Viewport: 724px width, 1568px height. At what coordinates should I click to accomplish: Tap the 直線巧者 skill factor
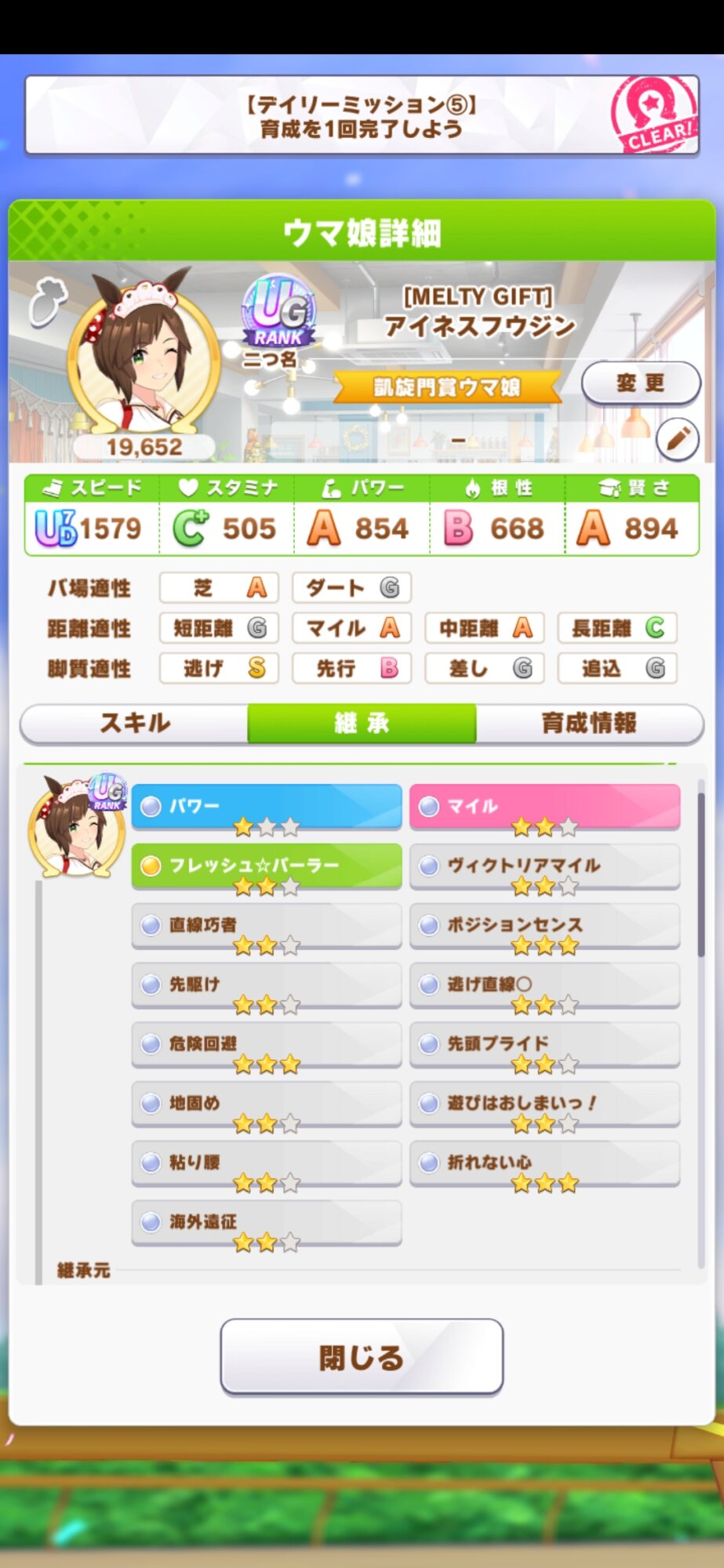(x=267, y=926)
